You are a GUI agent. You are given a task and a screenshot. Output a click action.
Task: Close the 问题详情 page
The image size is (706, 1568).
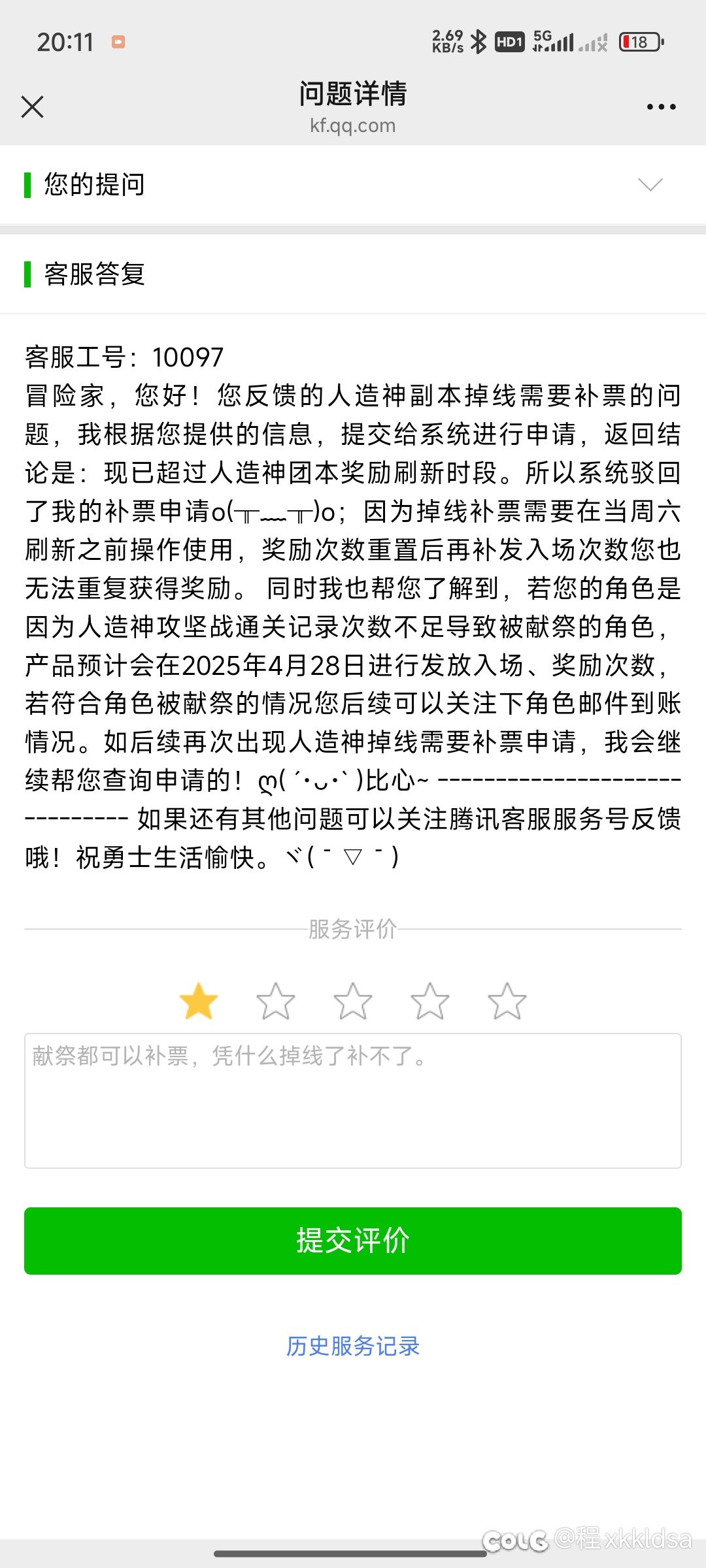[32, 106]
